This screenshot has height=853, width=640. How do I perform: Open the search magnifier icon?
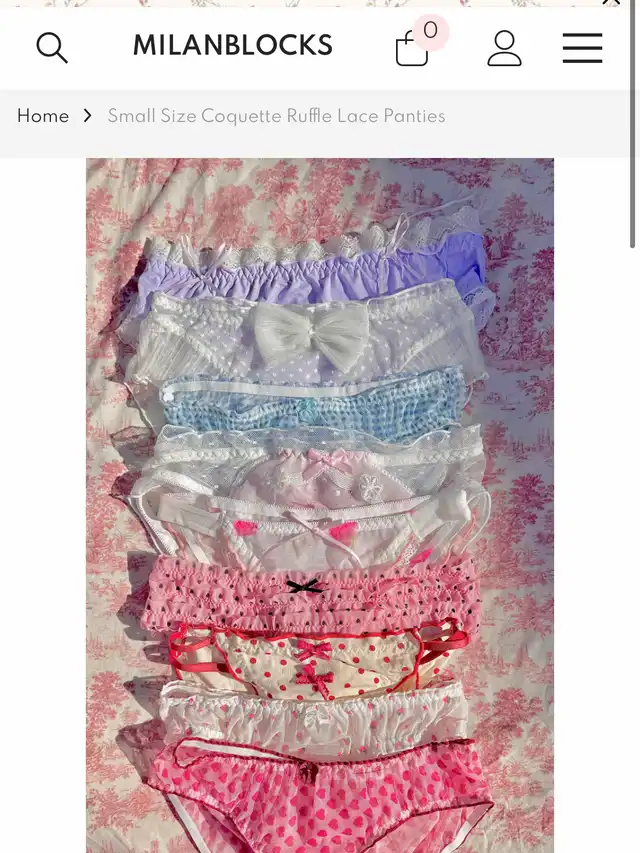(x=51, y=47)
